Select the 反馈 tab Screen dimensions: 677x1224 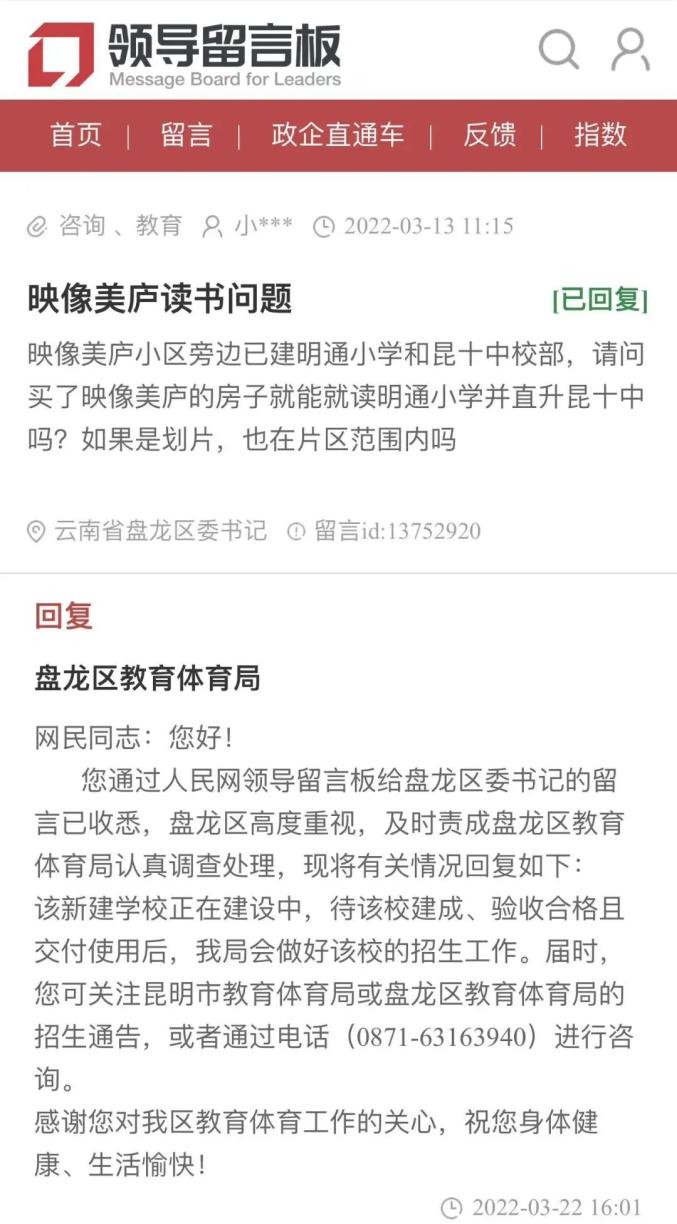coord(489,135)
